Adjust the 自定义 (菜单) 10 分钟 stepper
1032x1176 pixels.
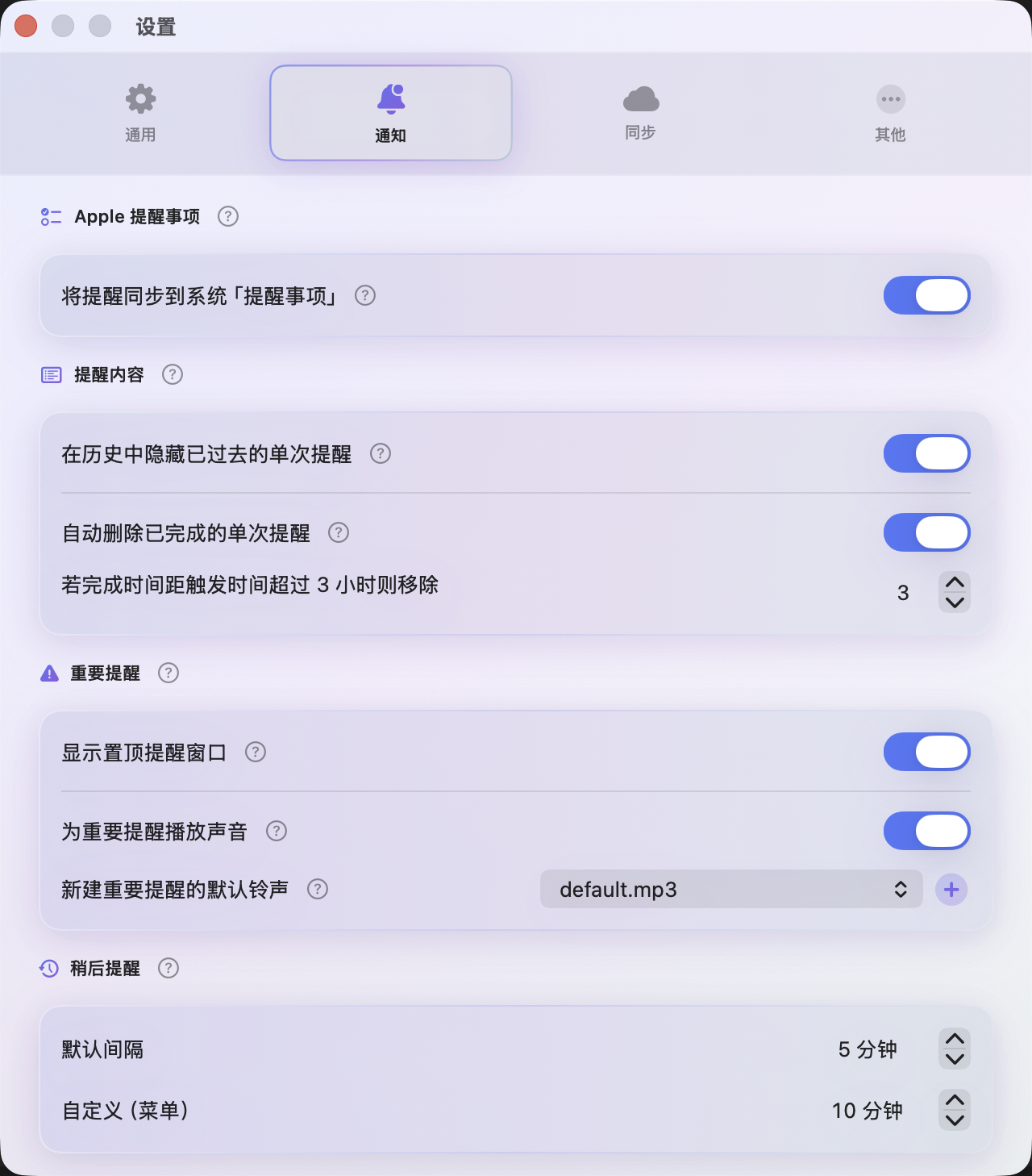point(955,1111)
